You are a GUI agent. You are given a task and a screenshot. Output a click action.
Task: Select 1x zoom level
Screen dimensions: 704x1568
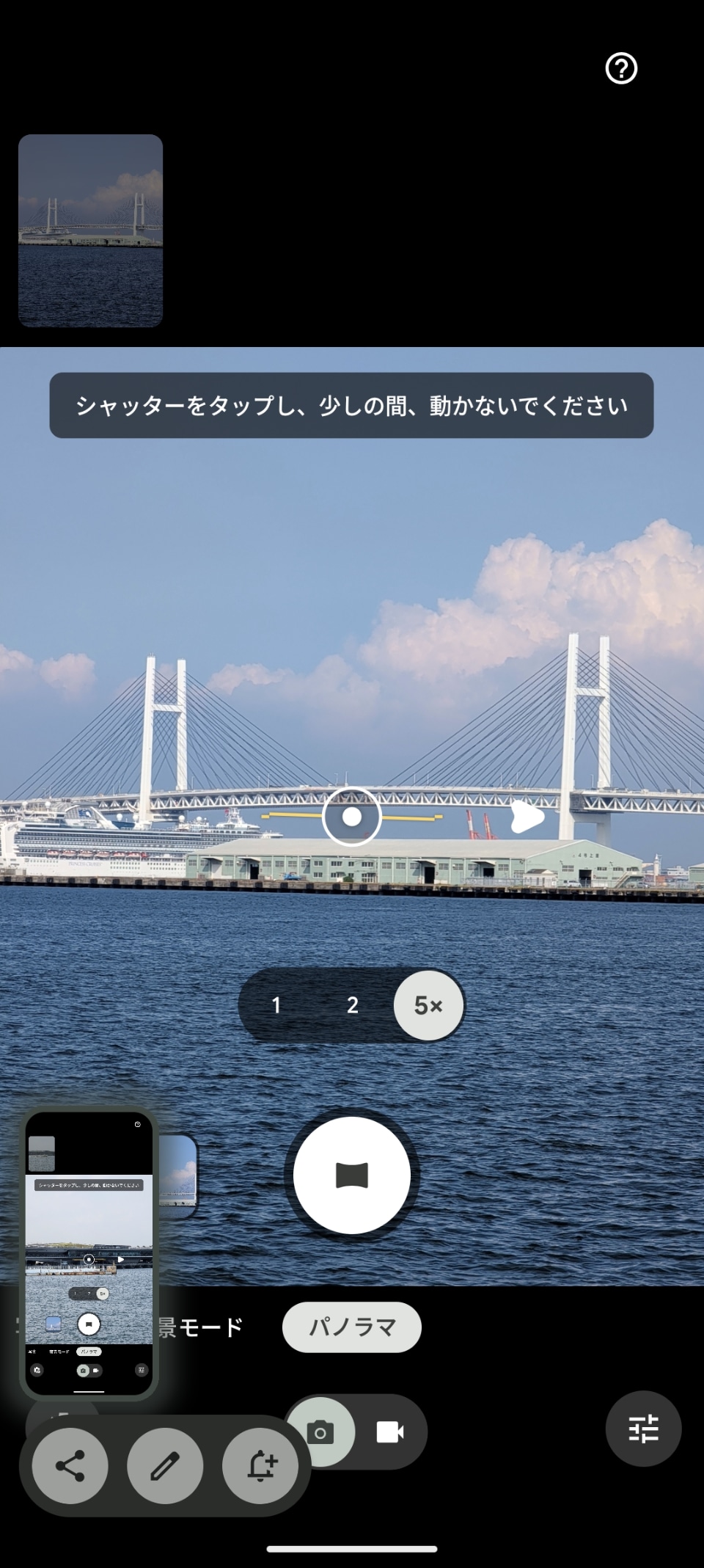pos(276,1005)
